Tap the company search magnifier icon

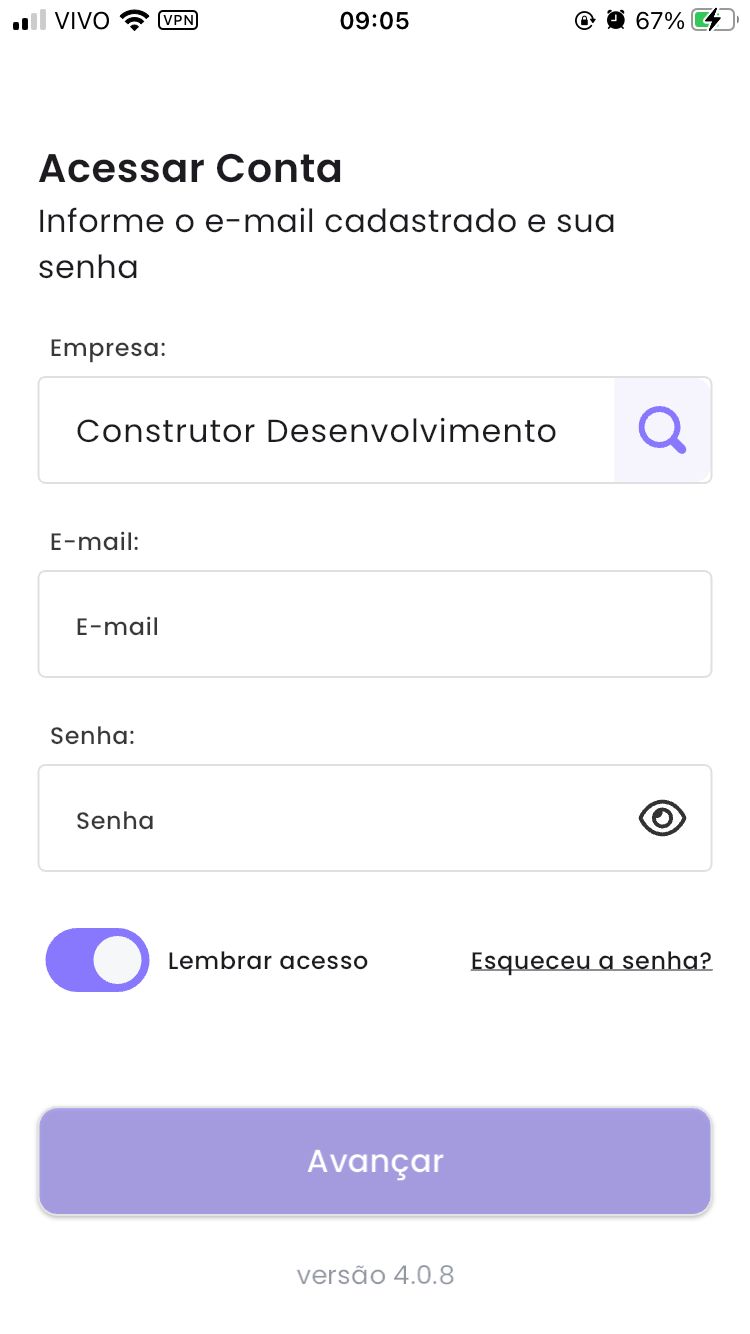point(662,430)
